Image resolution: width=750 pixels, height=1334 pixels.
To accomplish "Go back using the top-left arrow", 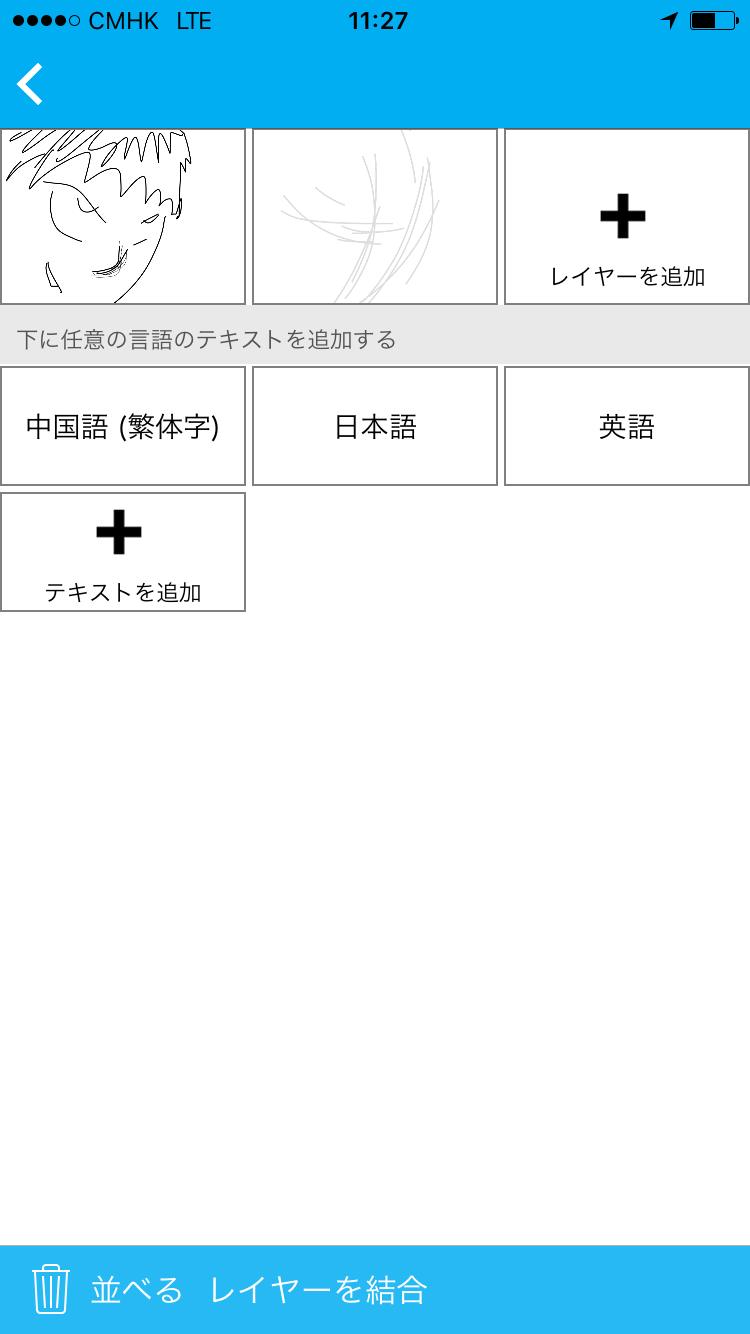I will click(x=32, y=84).
